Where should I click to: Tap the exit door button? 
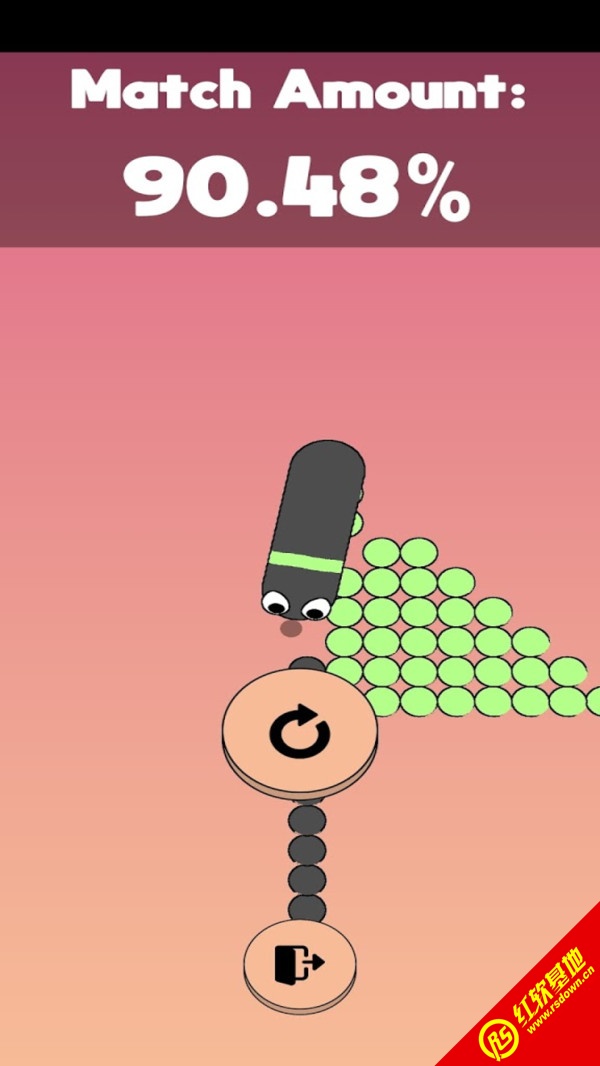[x=299, y=963]
